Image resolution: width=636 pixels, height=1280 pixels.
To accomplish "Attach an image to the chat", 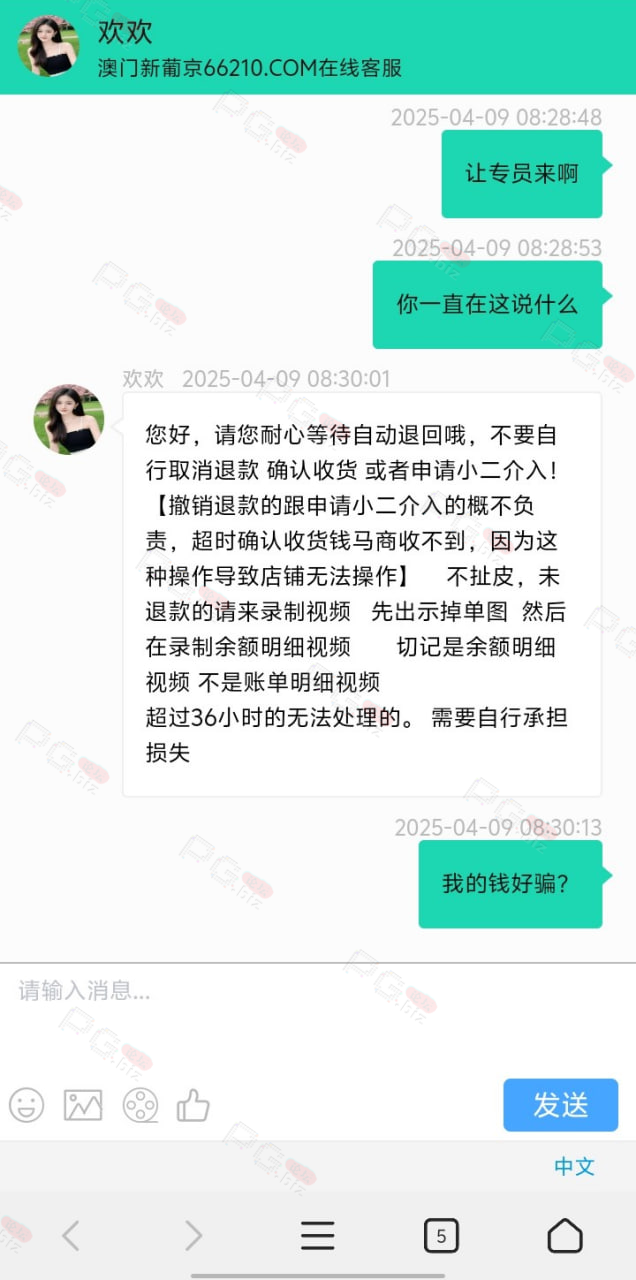I will 83,1105.
